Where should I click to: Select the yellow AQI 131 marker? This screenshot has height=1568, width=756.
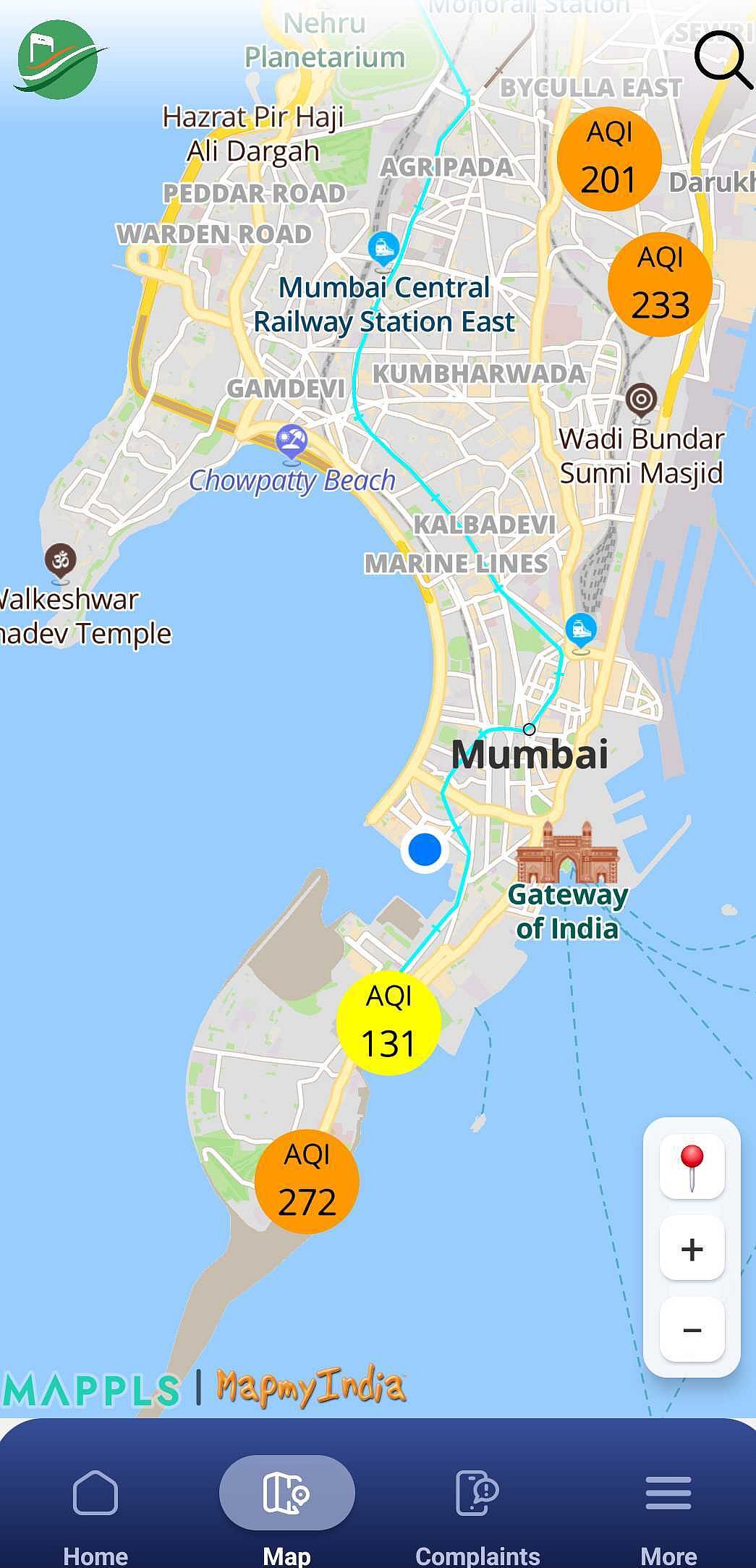[x=388, y=1022]
